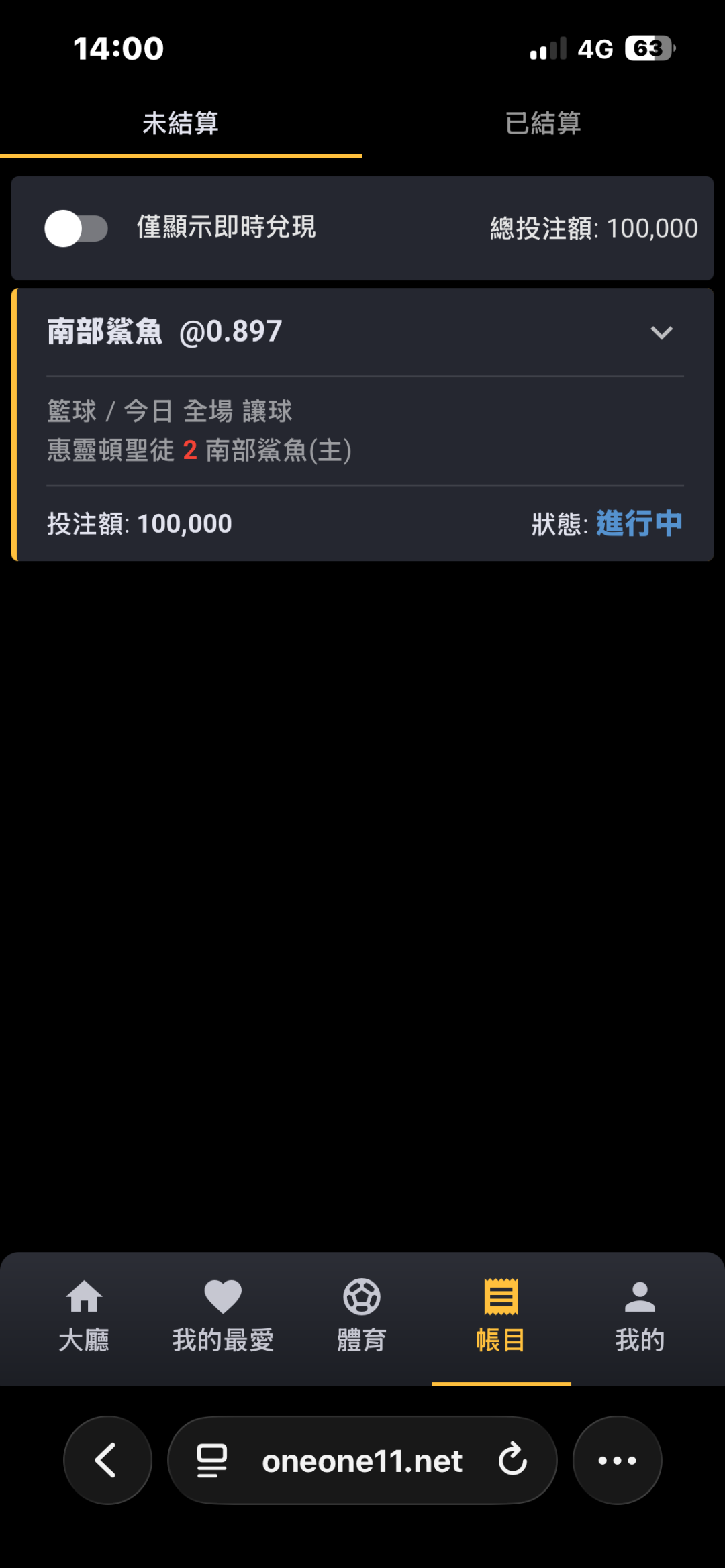Viewport: 725px width, 1568px height.
Task: Expand the 南部鯊魚 bet details chevron
Action: coord(661,332)
